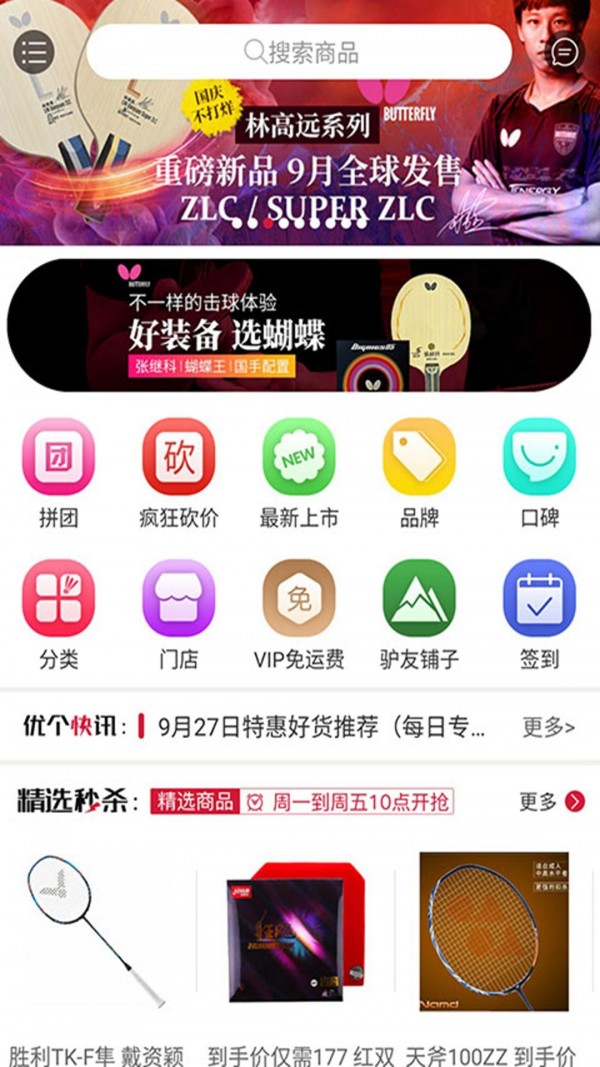Tap 更多 in 精选秒杀 section

click(551, 801)
